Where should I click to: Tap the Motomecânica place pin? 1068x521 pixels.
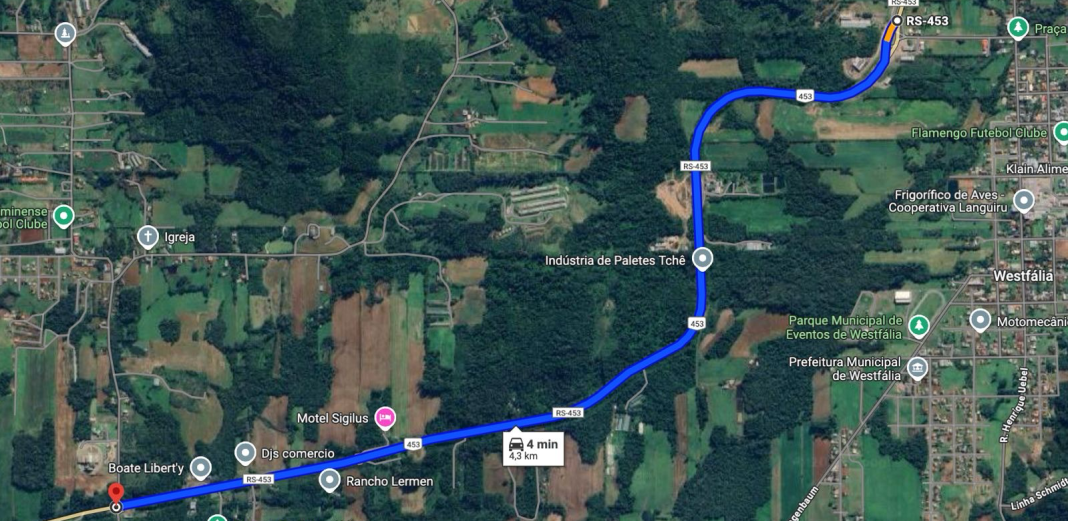980,321
